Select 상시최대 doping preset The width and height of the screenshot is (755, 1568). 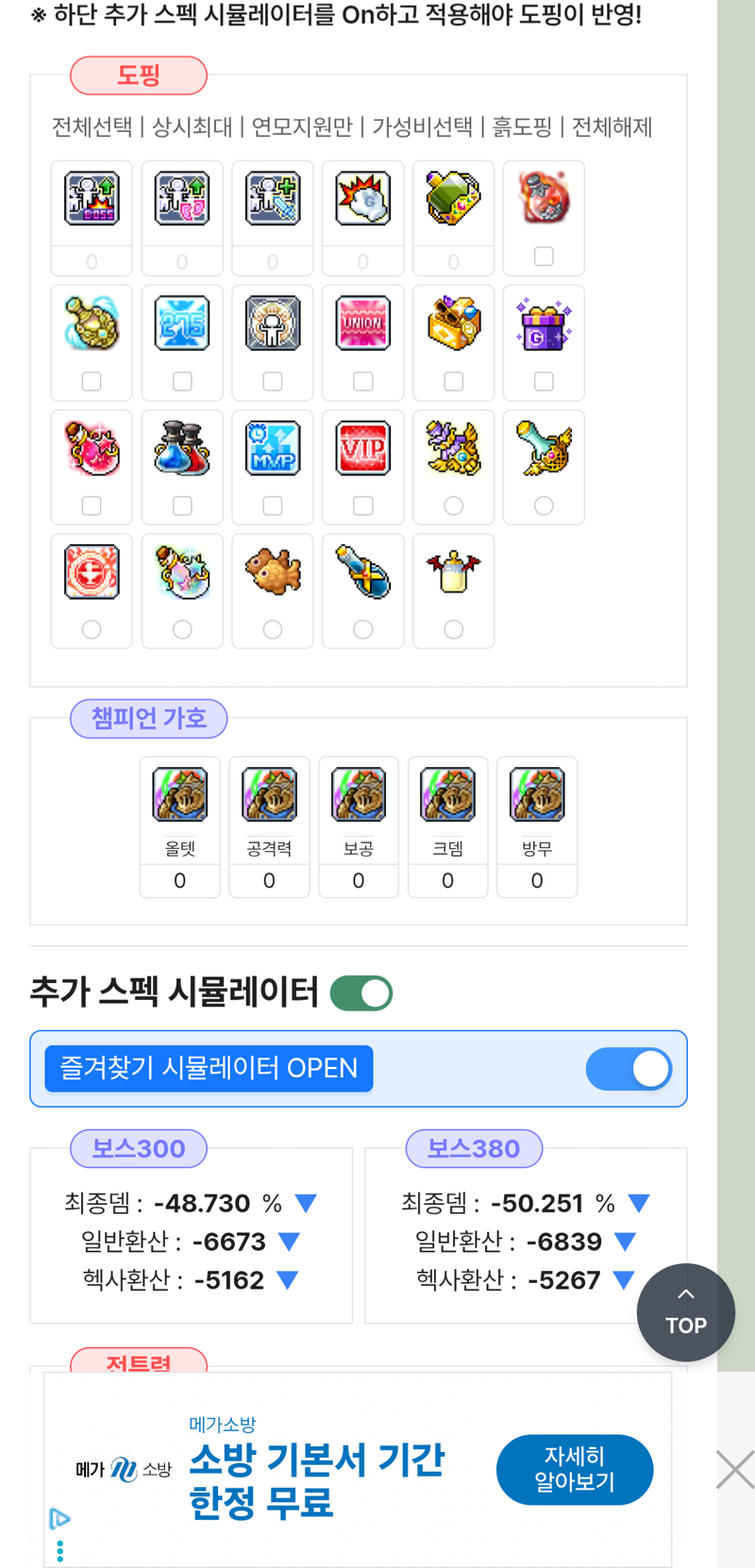click(x=192, y=127)
